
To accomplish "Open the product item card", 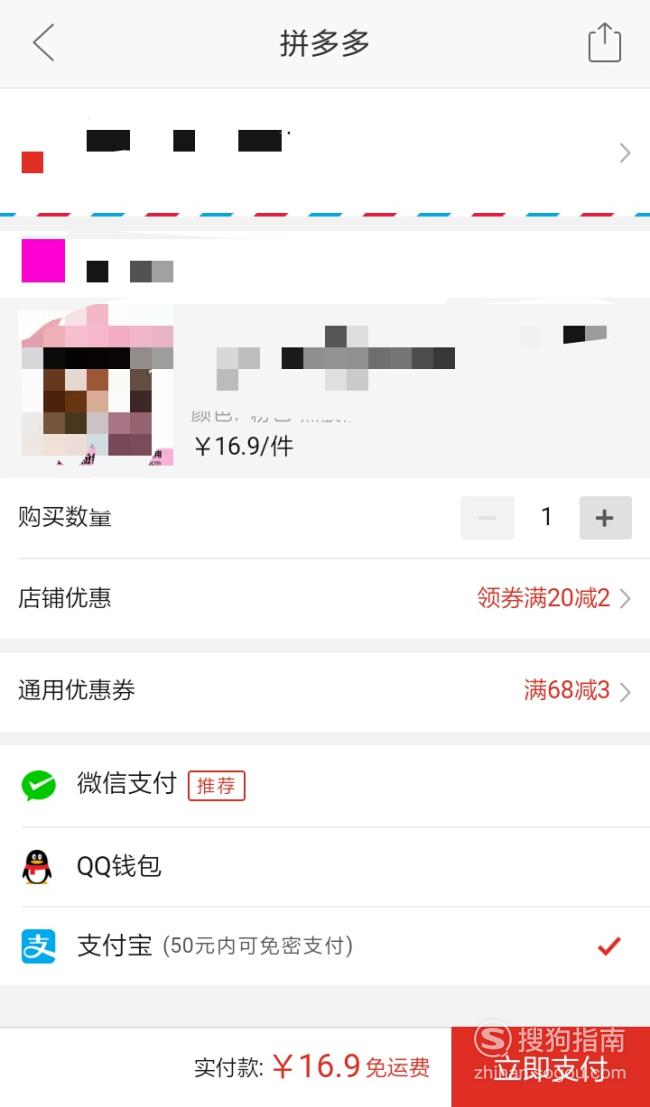I will (325, 388).
